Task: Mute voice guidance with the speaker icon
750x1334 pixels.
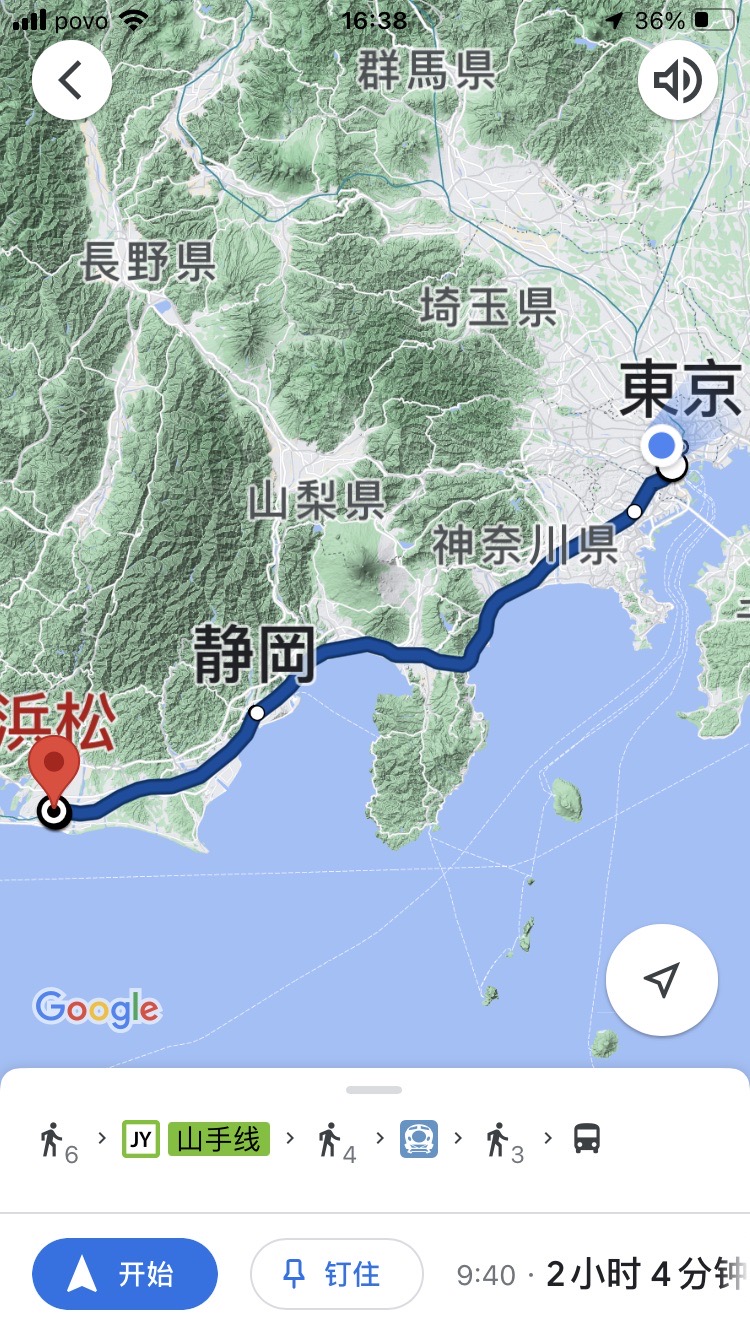Action: [678, 80]
